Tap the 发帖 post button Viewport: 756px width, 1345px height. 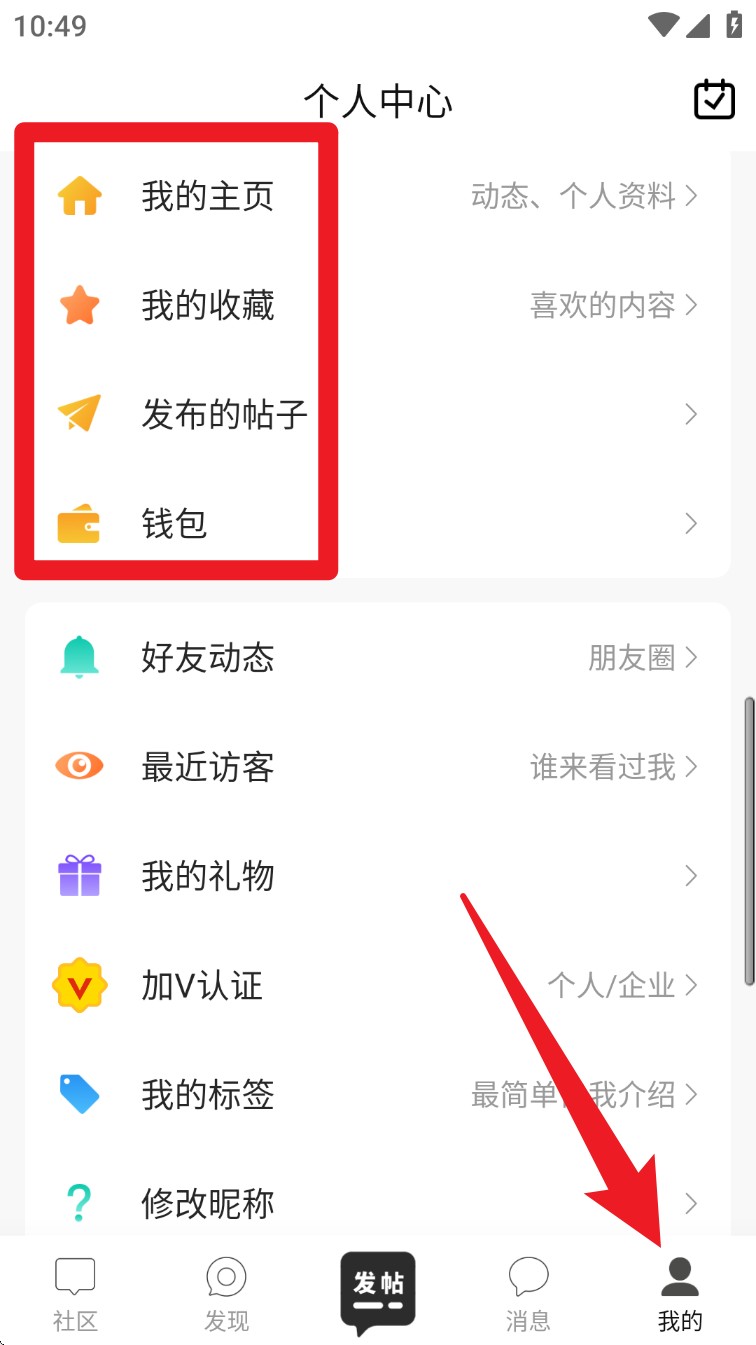click(378, 1291)
